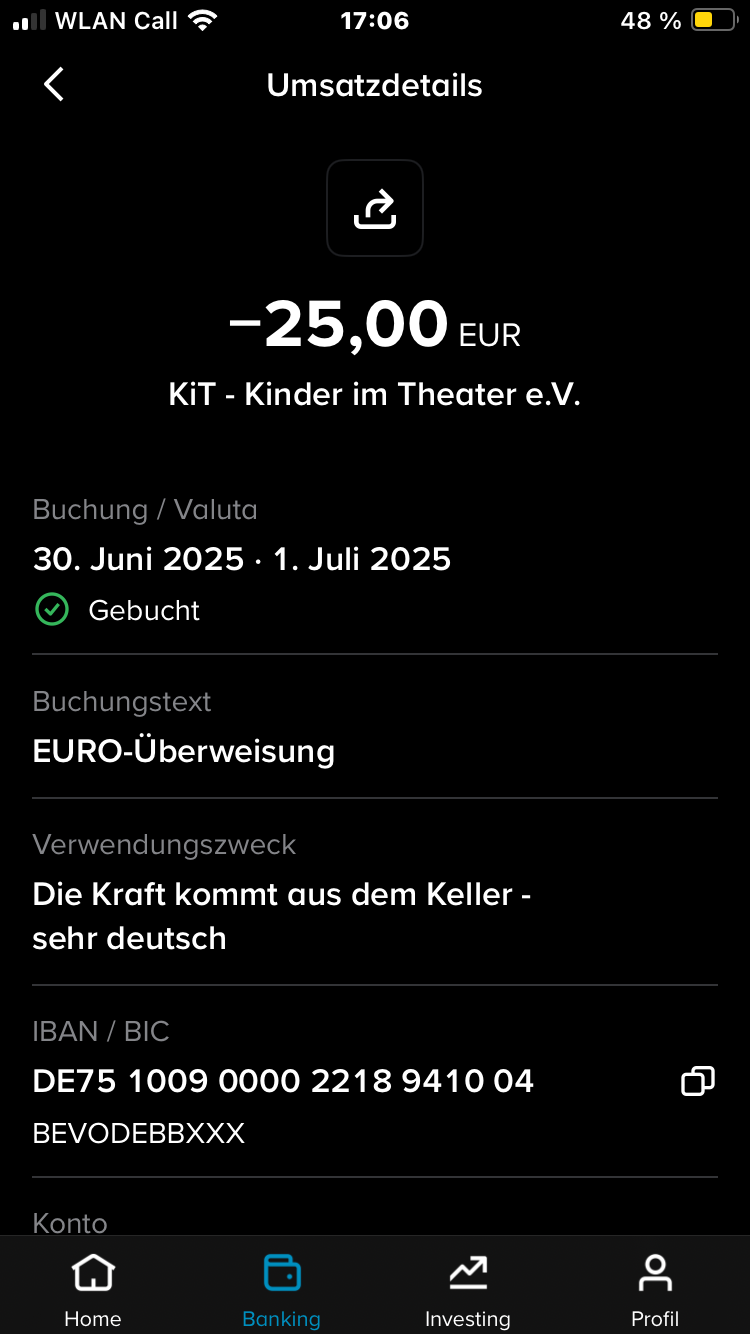The width and height of the screenshot is (750, 1334).
Task: Switch to the Investing tab
Action: [x=467, y=1290]
